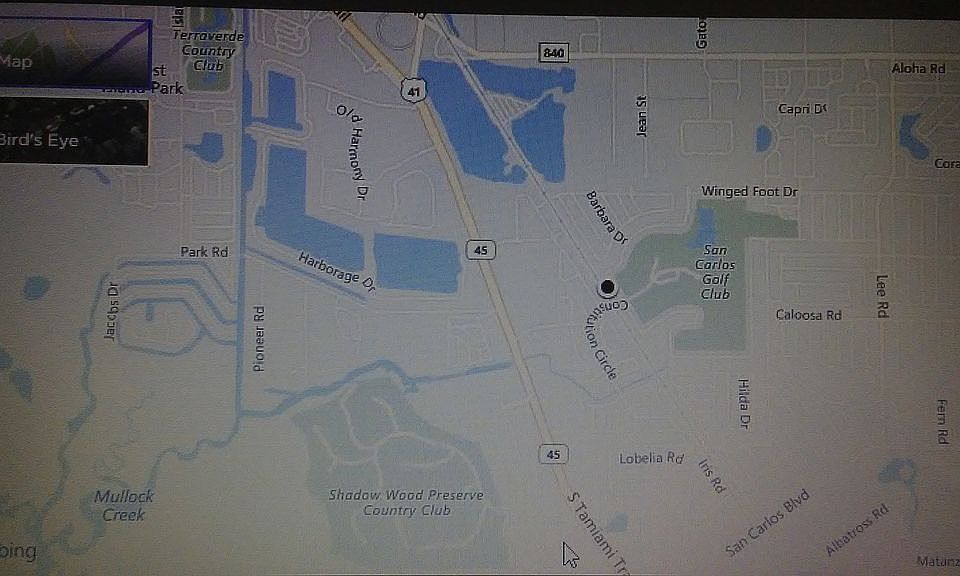Switch to Bird's Eye view
The image size is (960, 576).
[74, 133]
